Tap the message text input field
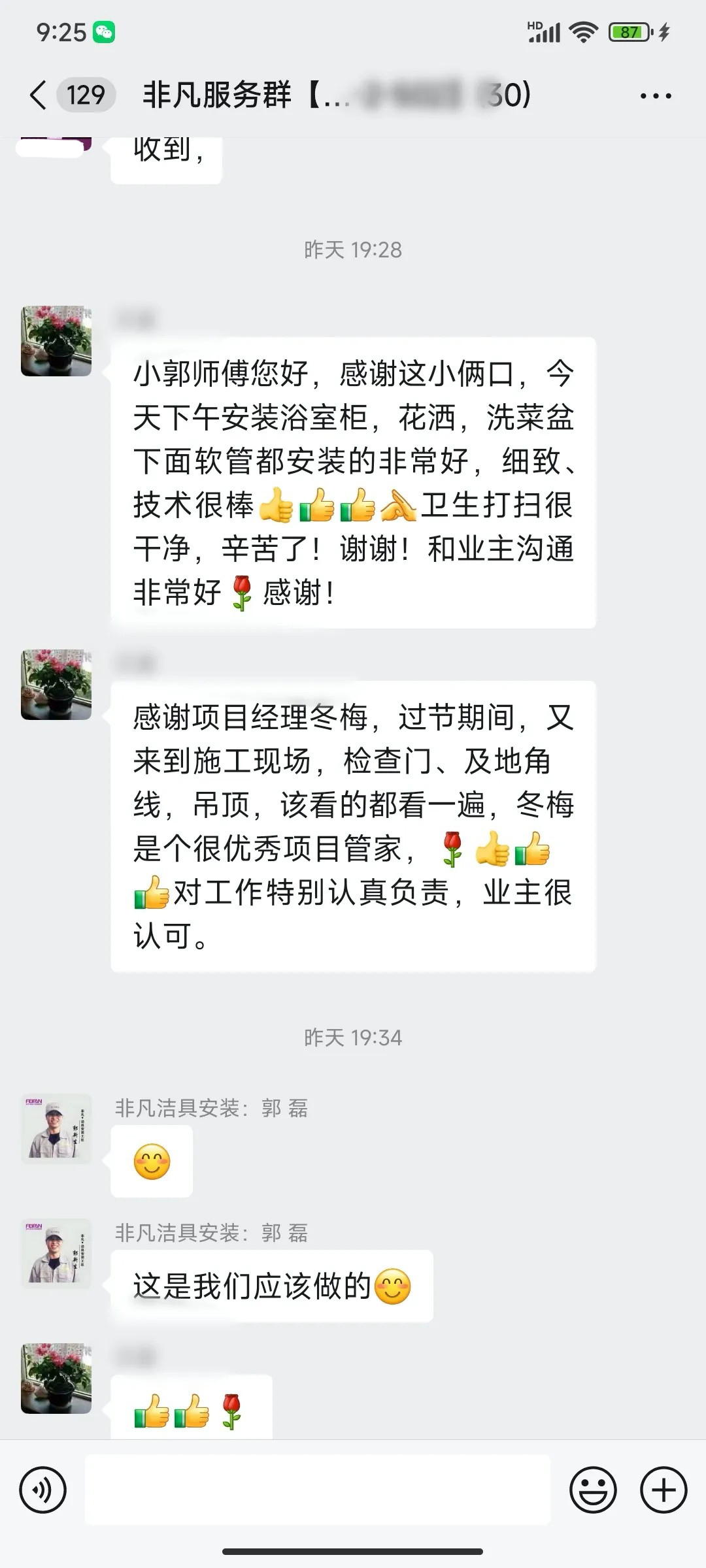This screenshot has height=1568, width=706. pyautogui.click(x=318, y=1490)
